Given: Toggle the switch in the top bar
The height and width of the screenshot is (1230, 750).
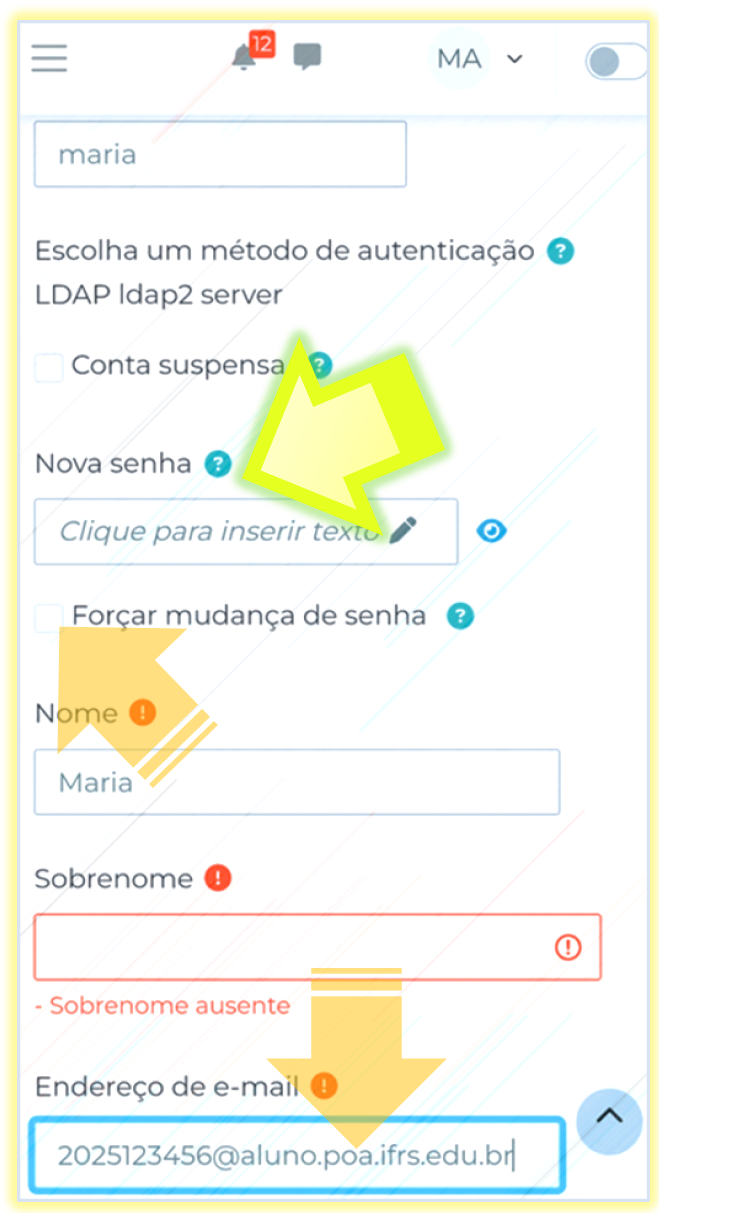Looking at the screenshot, I should [x=616, y=62].
